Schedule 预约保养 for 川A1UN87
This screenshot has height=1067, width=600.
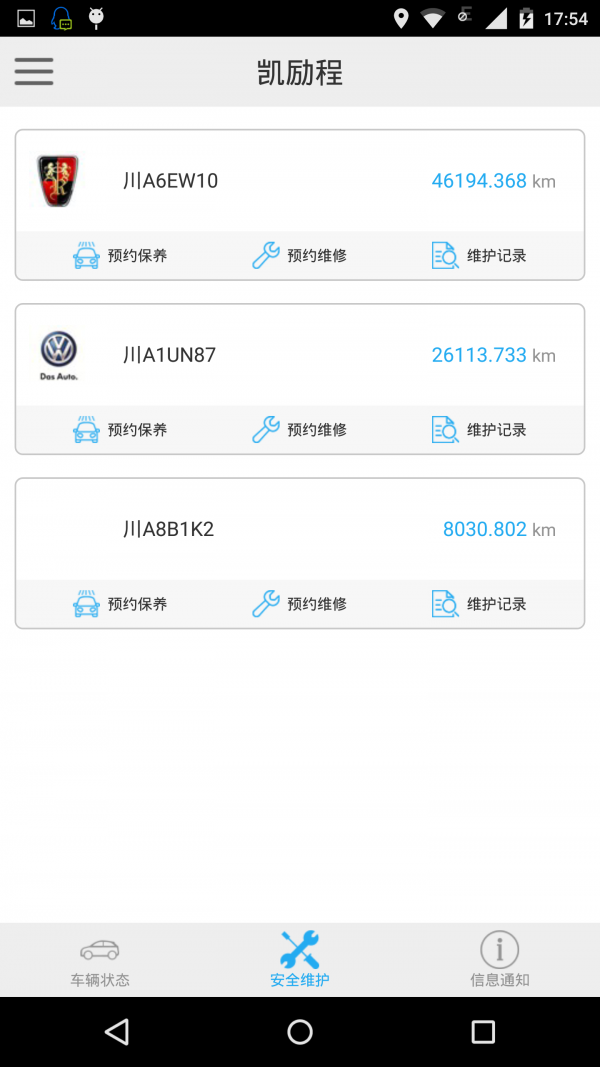(120, 430)
